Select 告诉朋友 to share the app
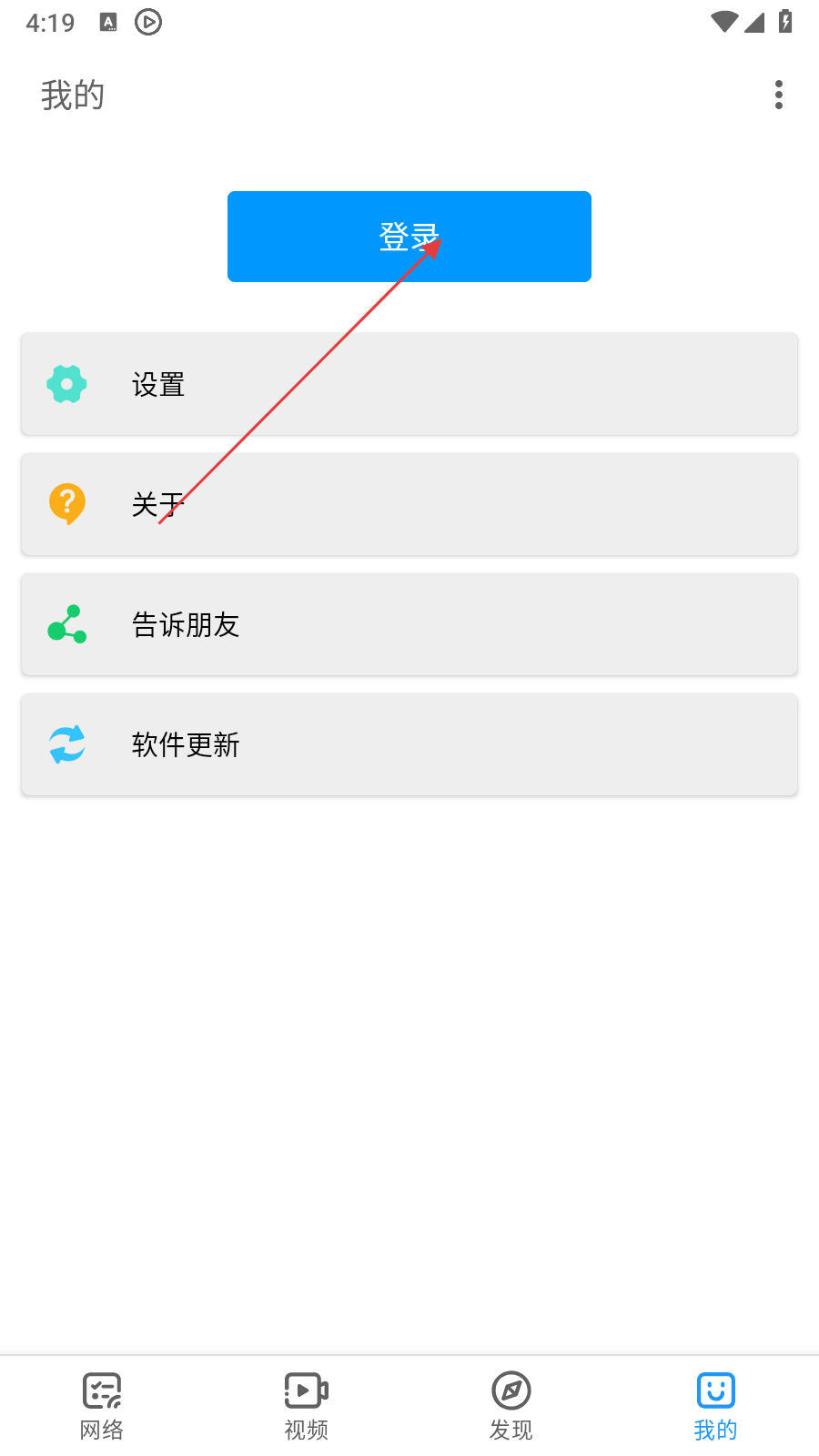Screen dimensions: 819x1456 click(409, 624)
